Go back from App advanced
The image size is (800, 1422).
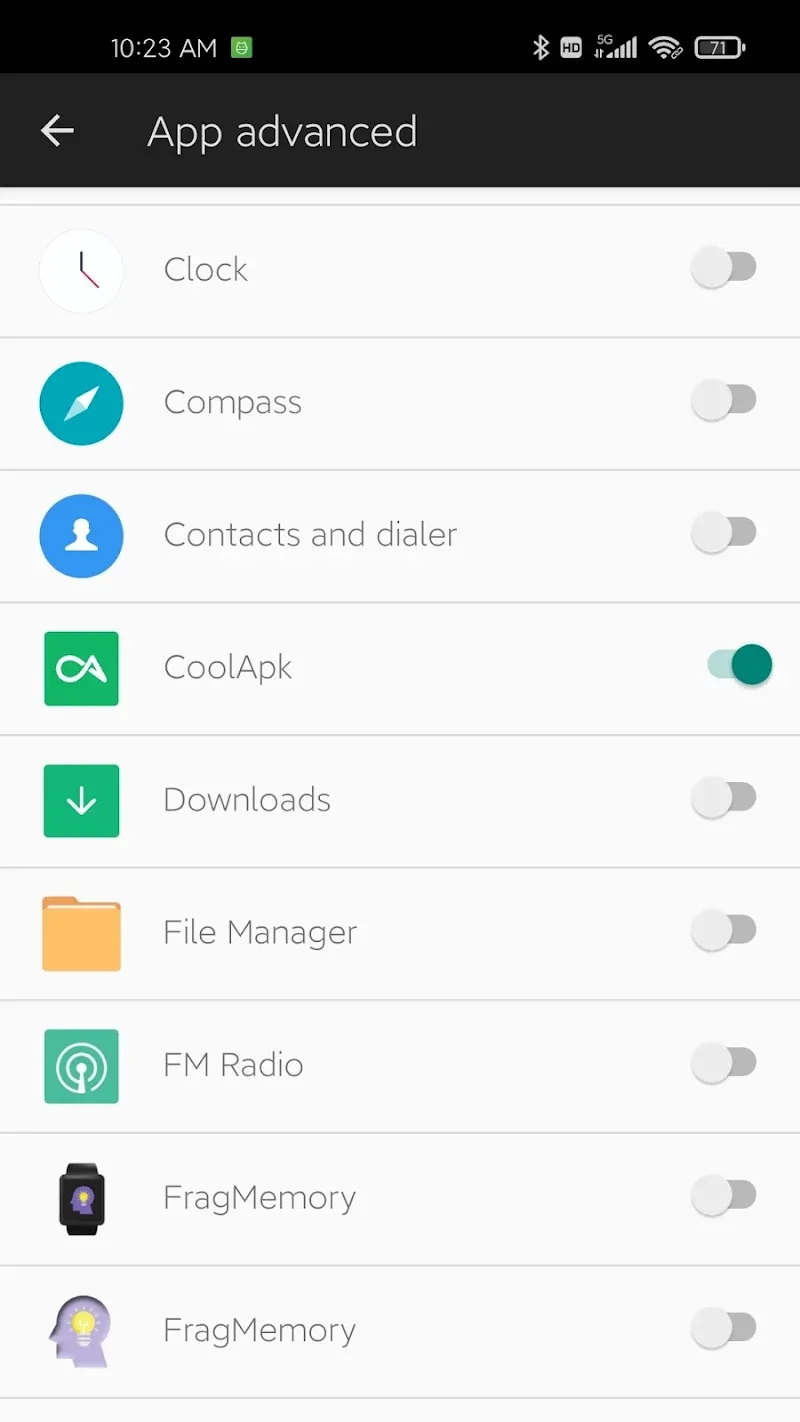[x=57, y=130]
